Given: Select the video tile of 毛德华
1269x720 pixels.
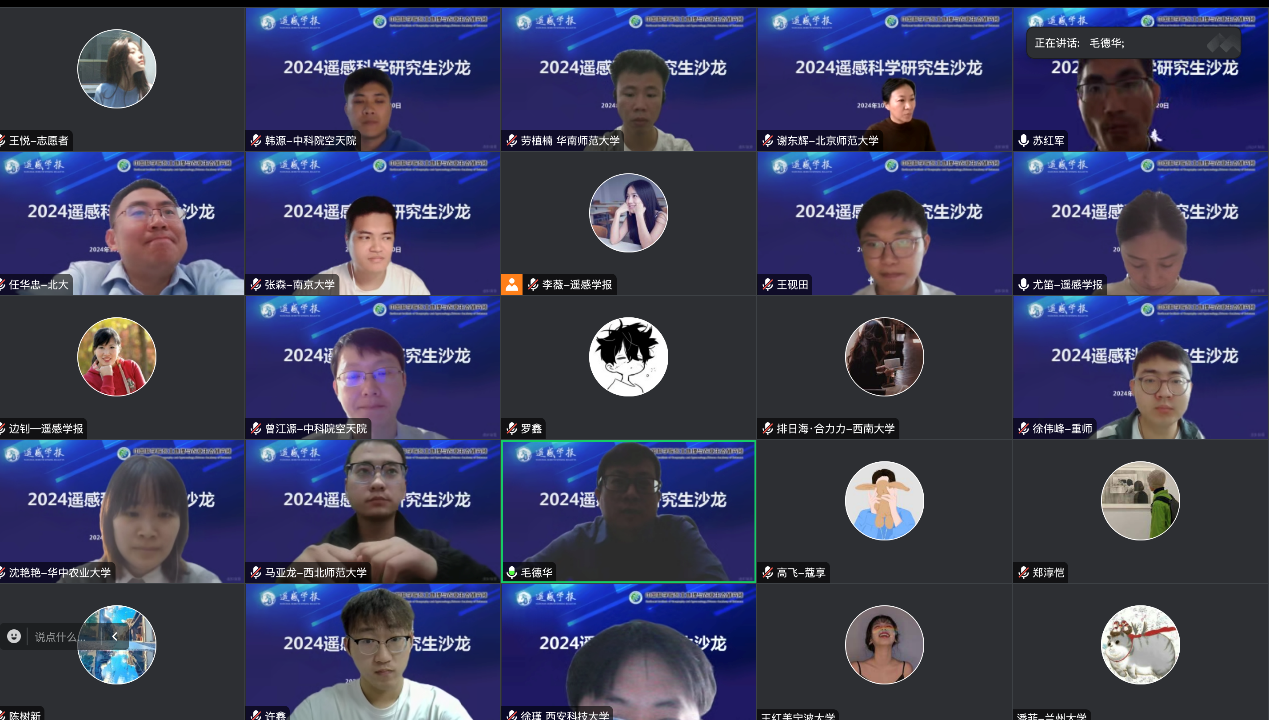Looking at the screenshot, I should pyautogui.click(x=628, y=511).
